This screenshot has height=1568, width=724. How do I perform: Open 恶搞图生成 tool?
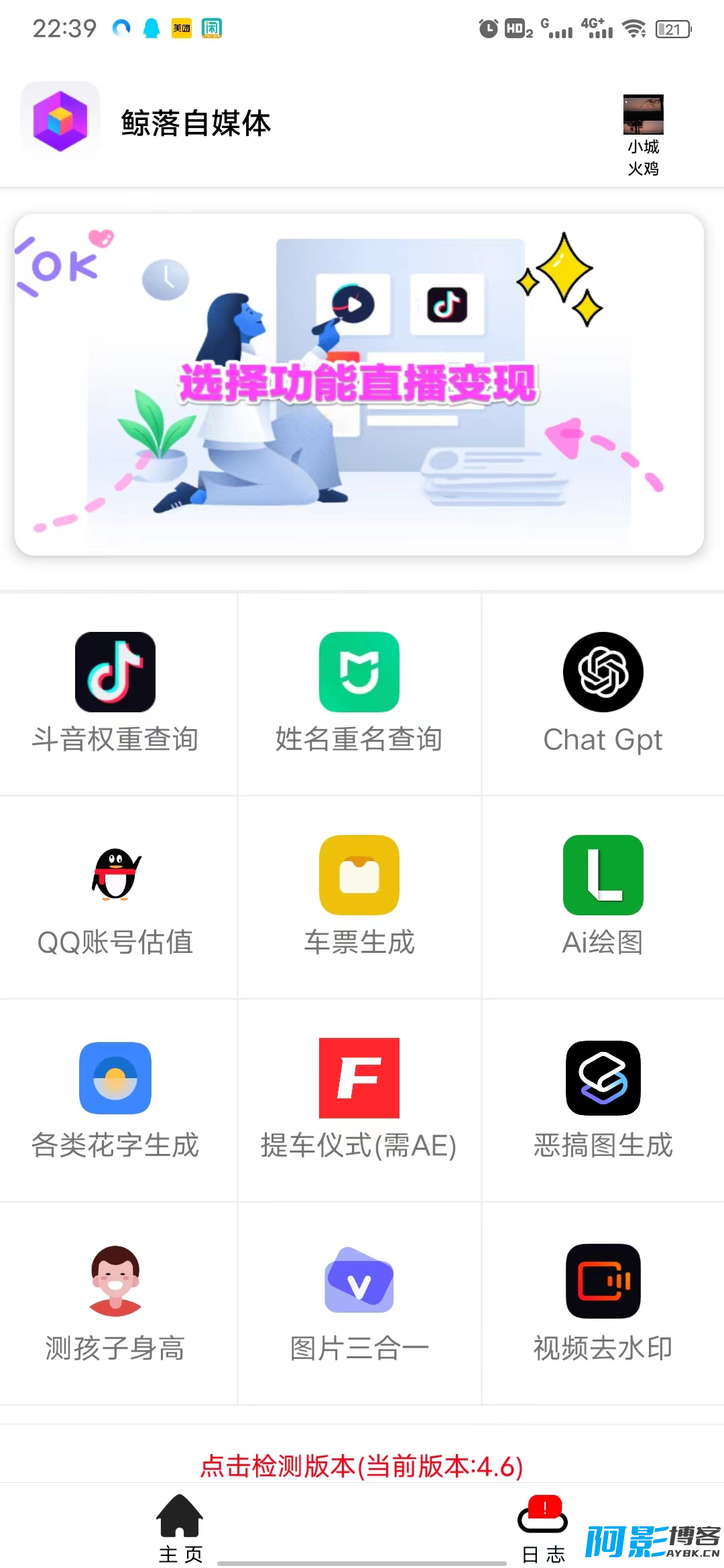pos(603,1100)
